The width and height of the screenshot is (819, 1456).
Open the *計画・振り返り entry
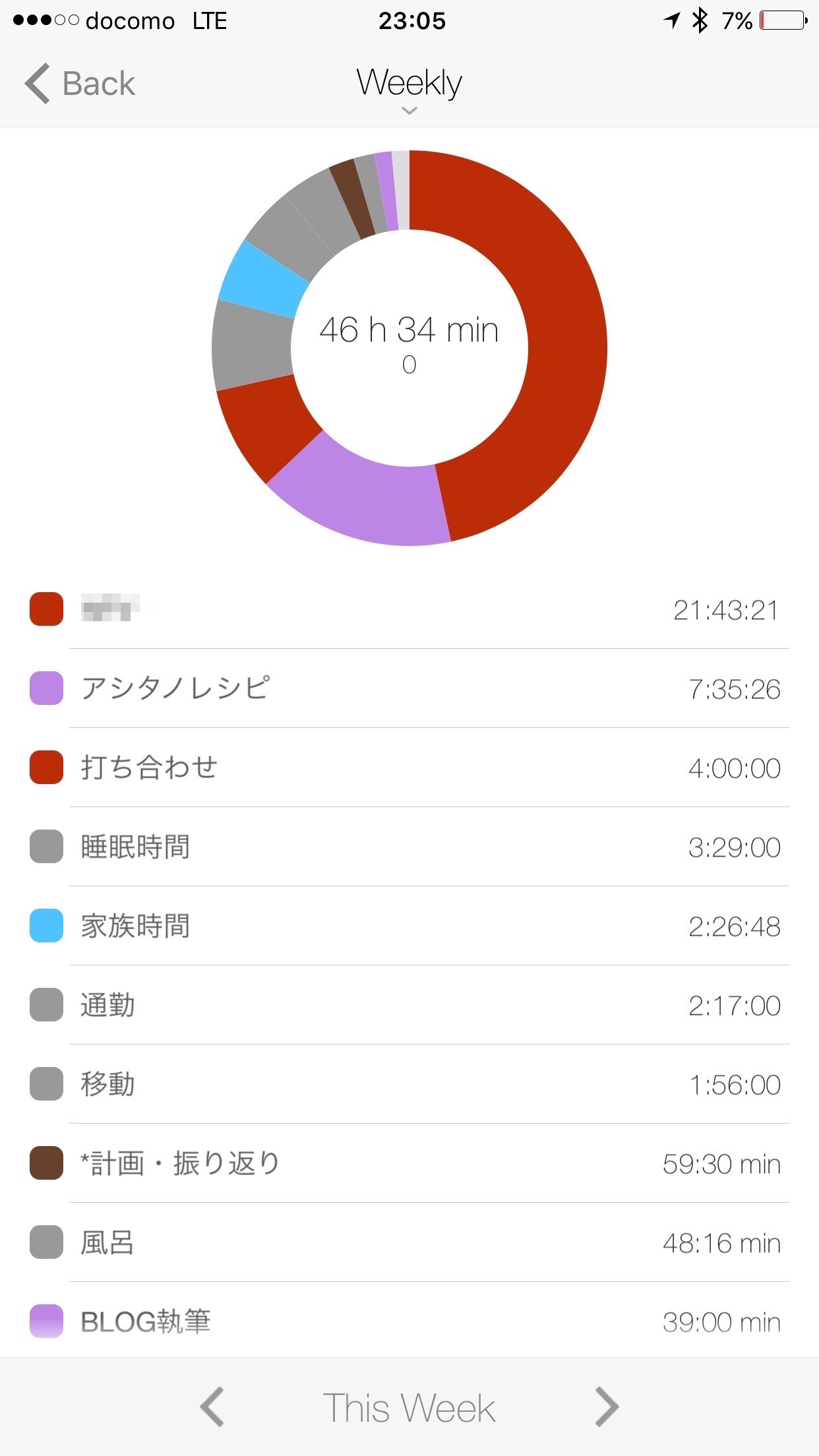(409, 1163)
